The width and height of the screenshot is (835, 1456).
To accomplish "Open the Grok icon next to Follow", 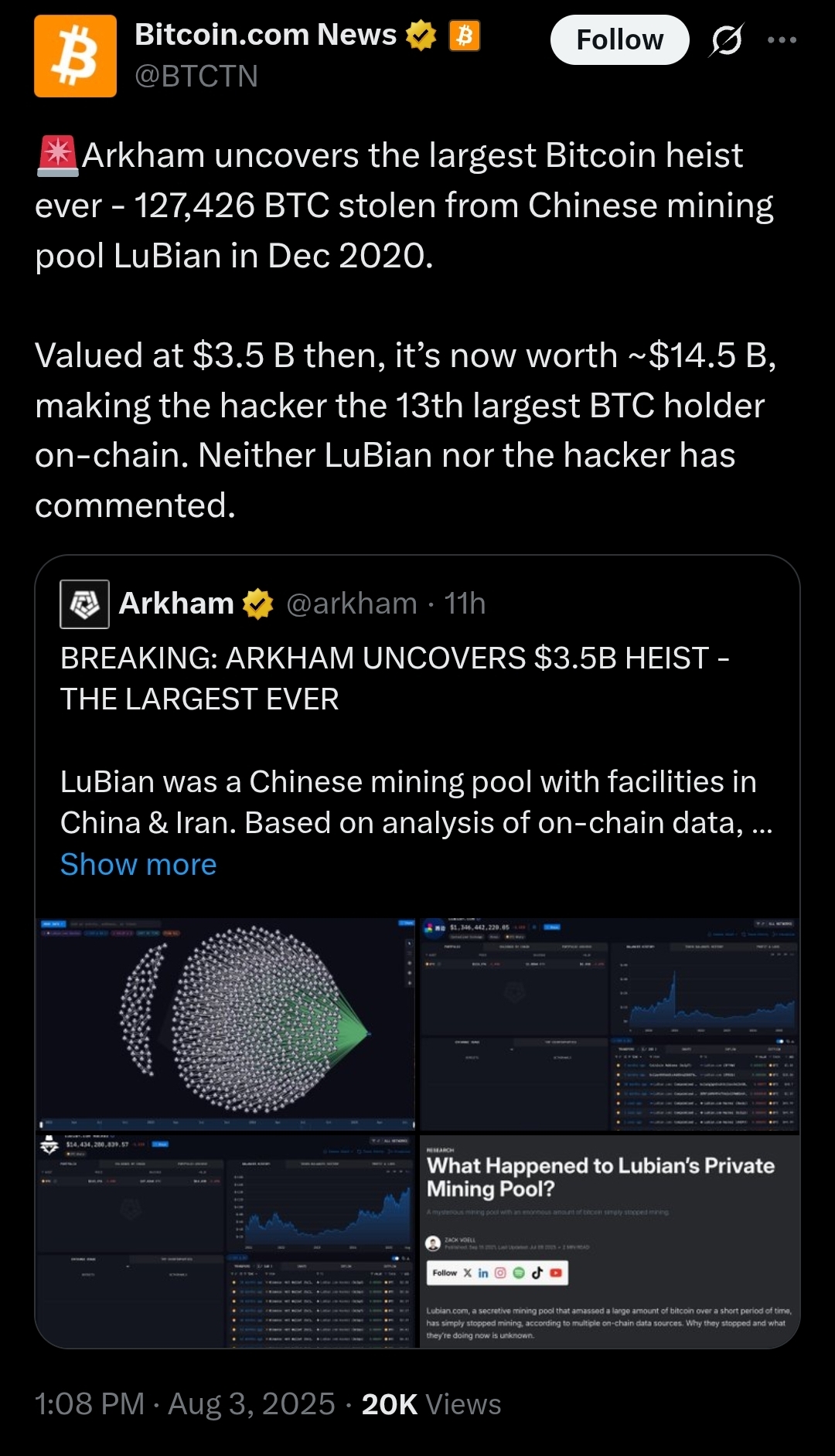I will point(727,40).
